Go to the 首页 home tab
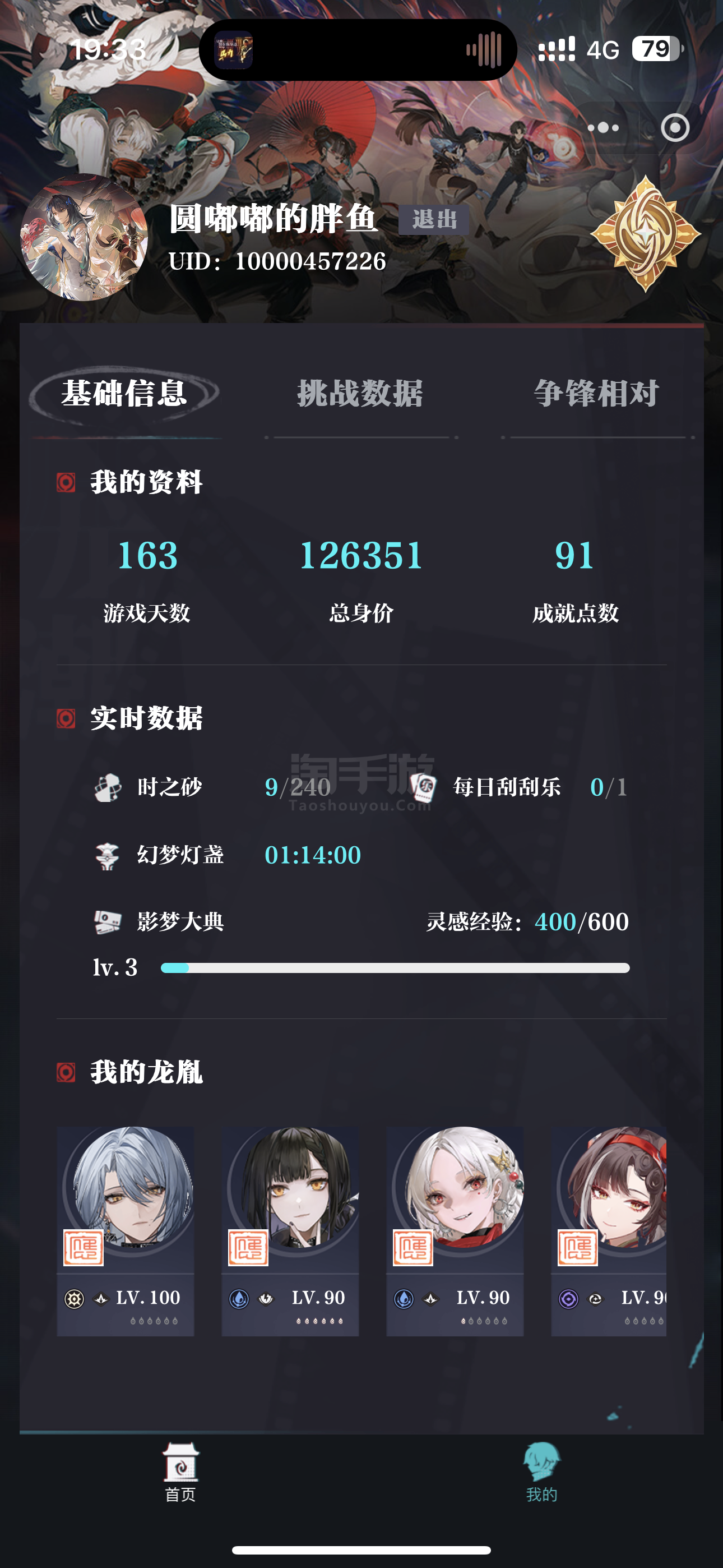723x1568 pixels. pos(180,1472)
